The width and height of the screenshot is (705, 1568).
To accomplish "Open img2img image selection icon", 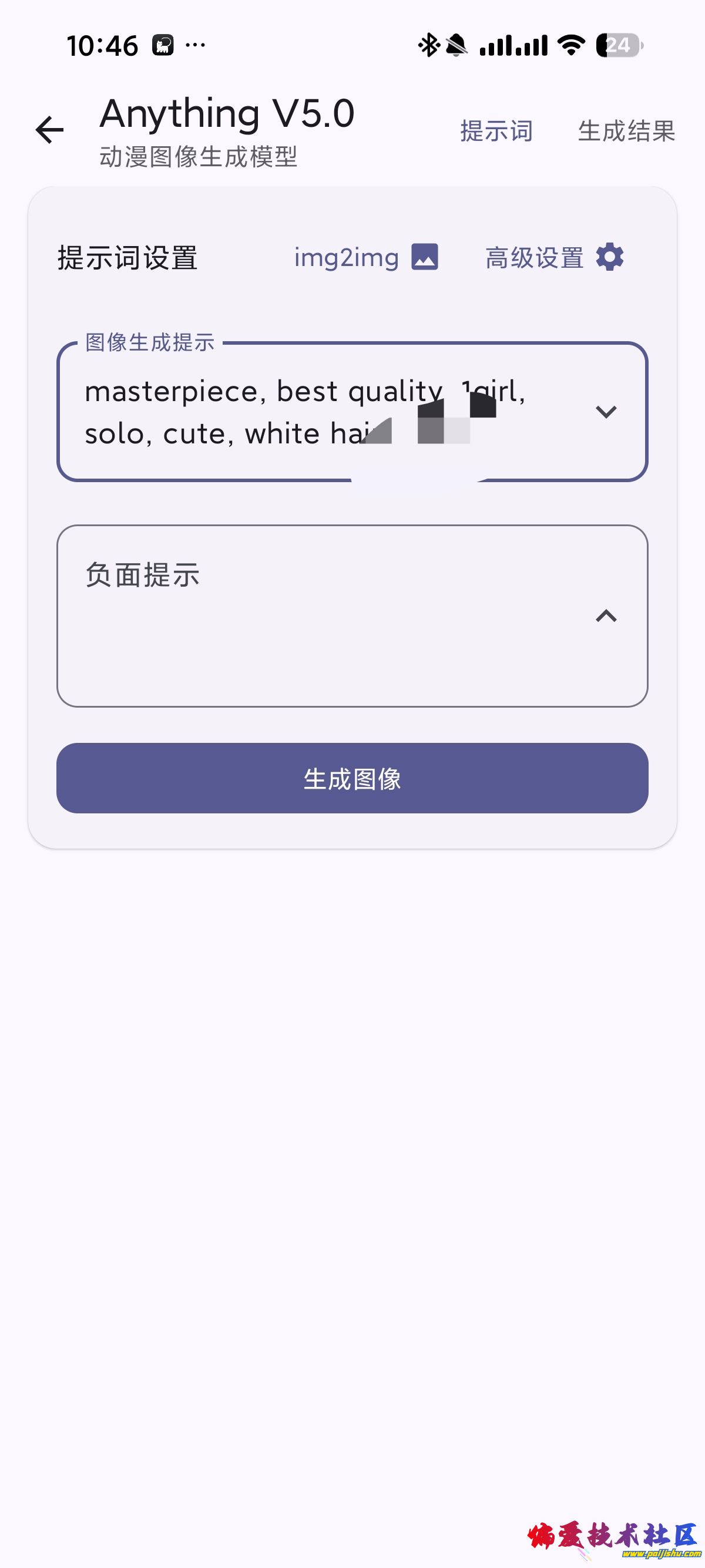I will pyautogui.click(x=426, y=257).
